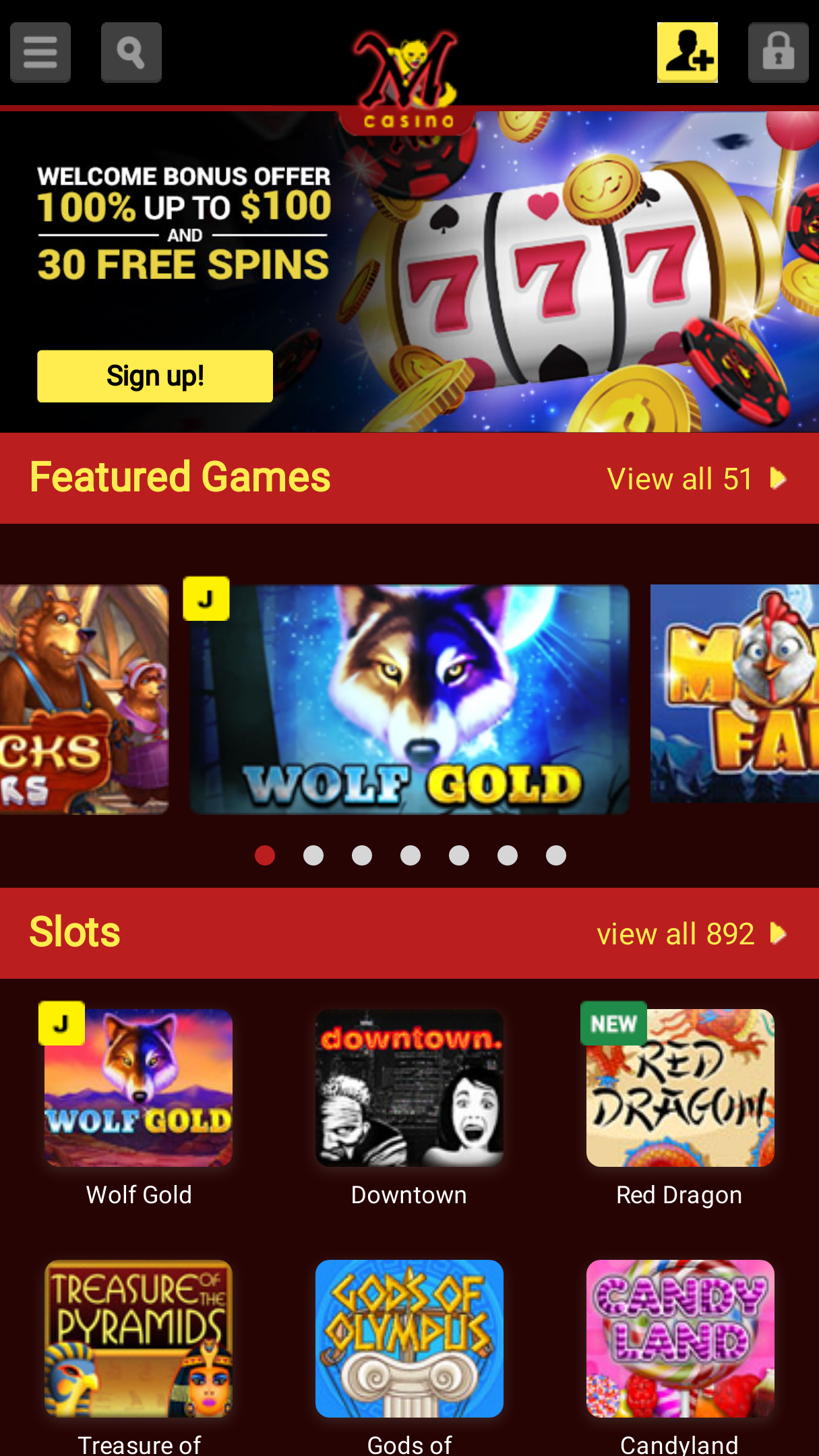819x1456 pixels.
Task: Open the search icon
Action: [x=131, y=53]
